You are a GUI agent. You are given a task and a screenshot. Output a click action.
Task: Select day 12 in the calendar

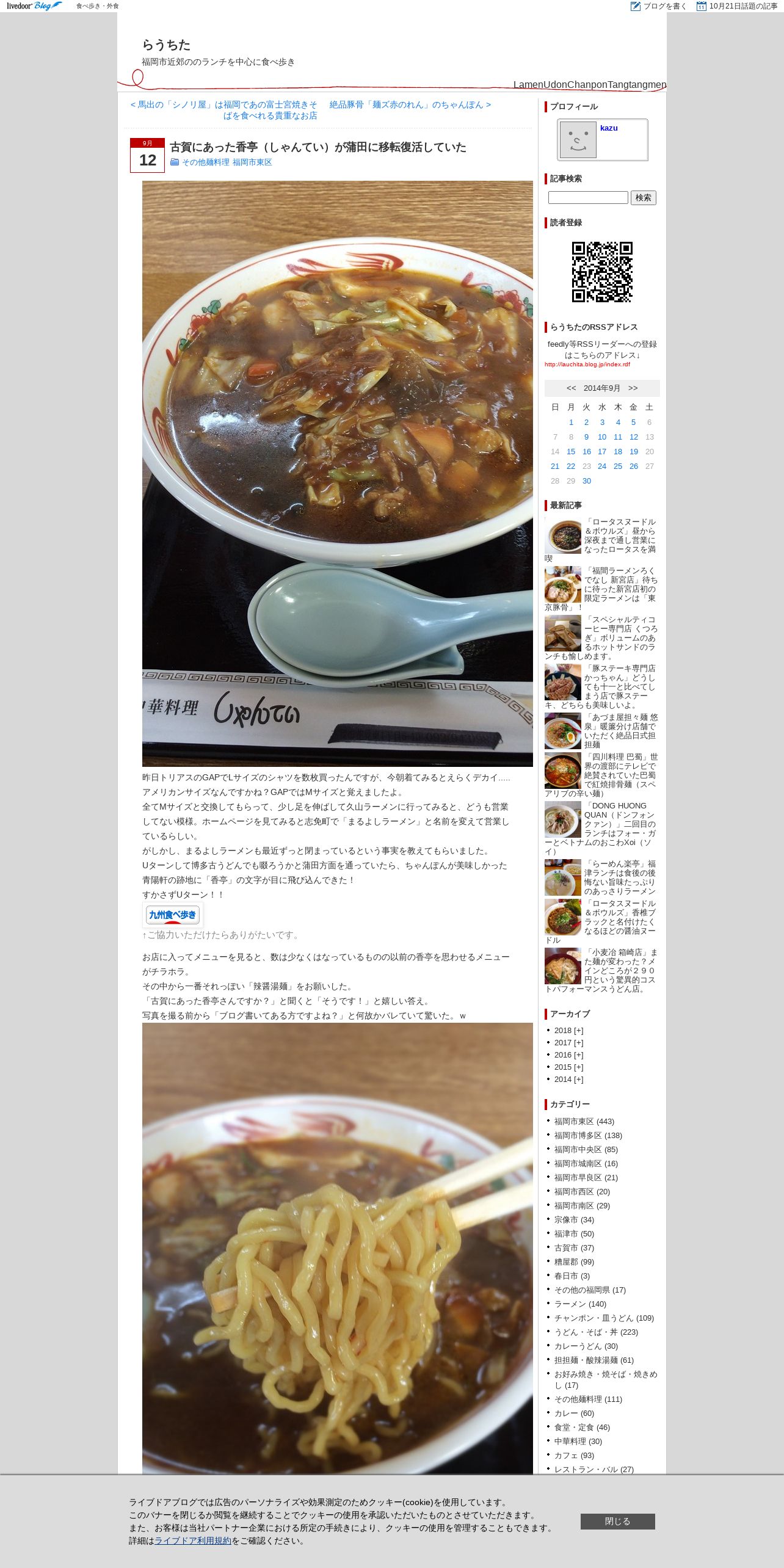tap(634, 437)
